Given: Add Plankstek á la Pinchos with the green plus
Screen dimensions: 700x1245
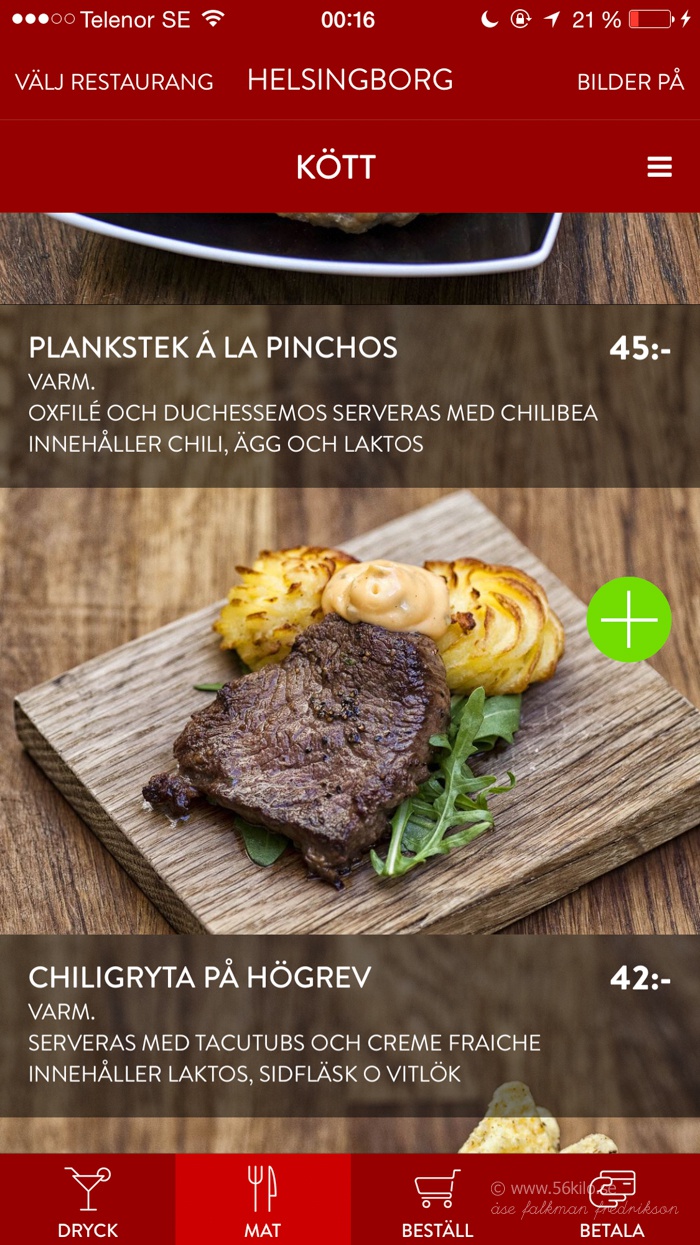Looking at the screenshot, I should click(629, 619).
